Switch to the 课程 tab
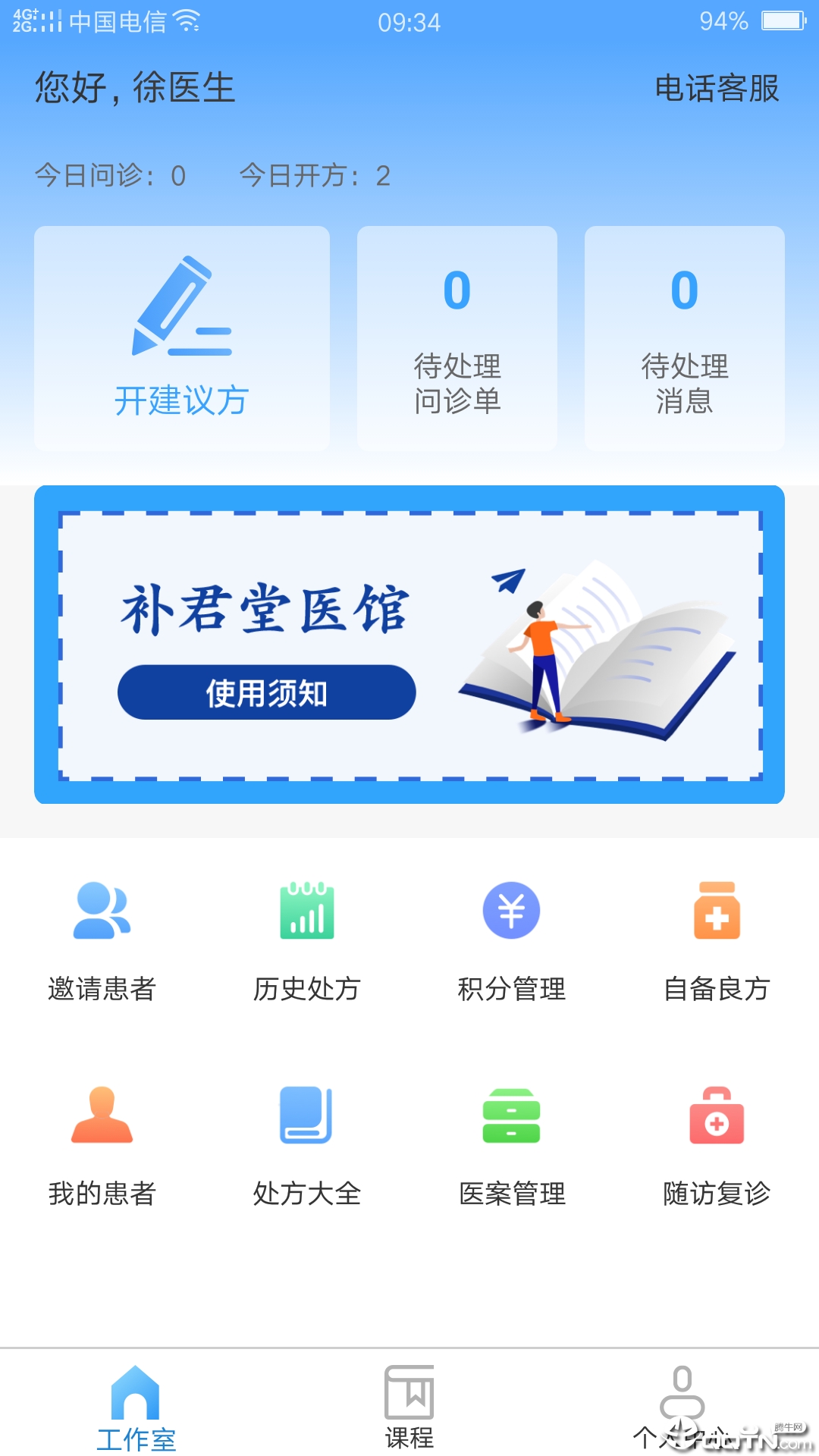The width and height of the screenshot is (819, 1456). (409, 1407)
